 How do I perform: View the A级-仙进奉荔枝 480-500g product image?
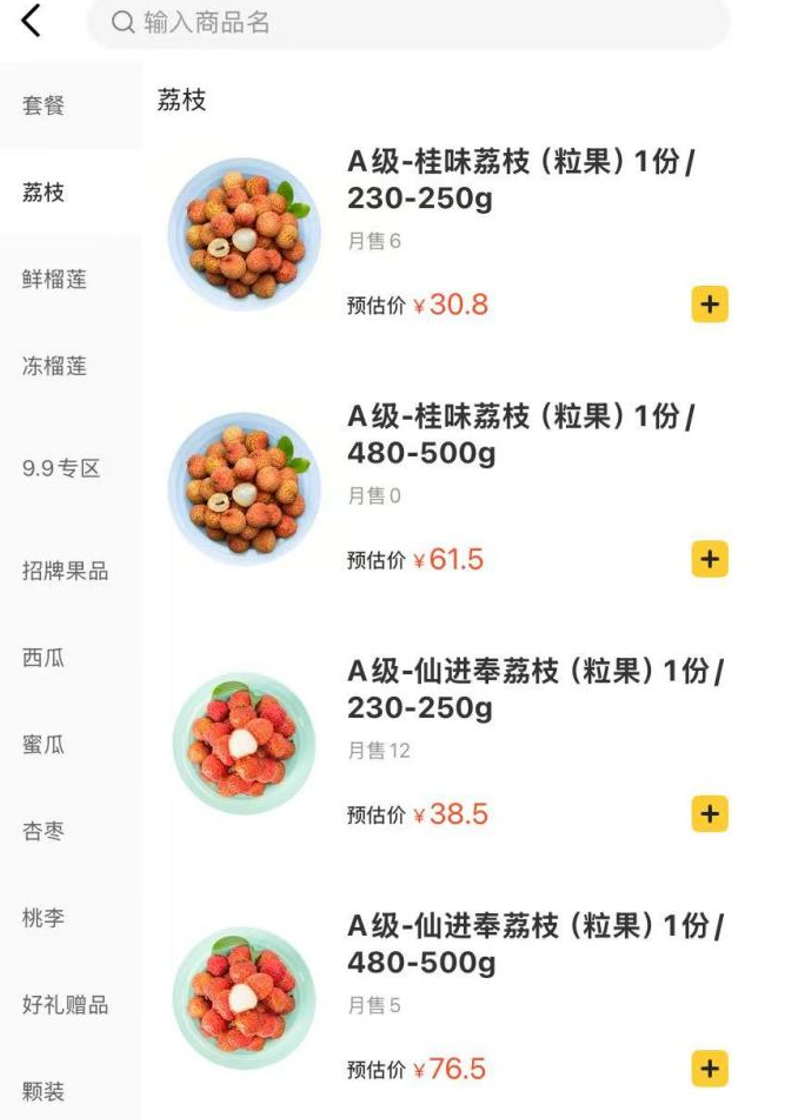point(244,998)
